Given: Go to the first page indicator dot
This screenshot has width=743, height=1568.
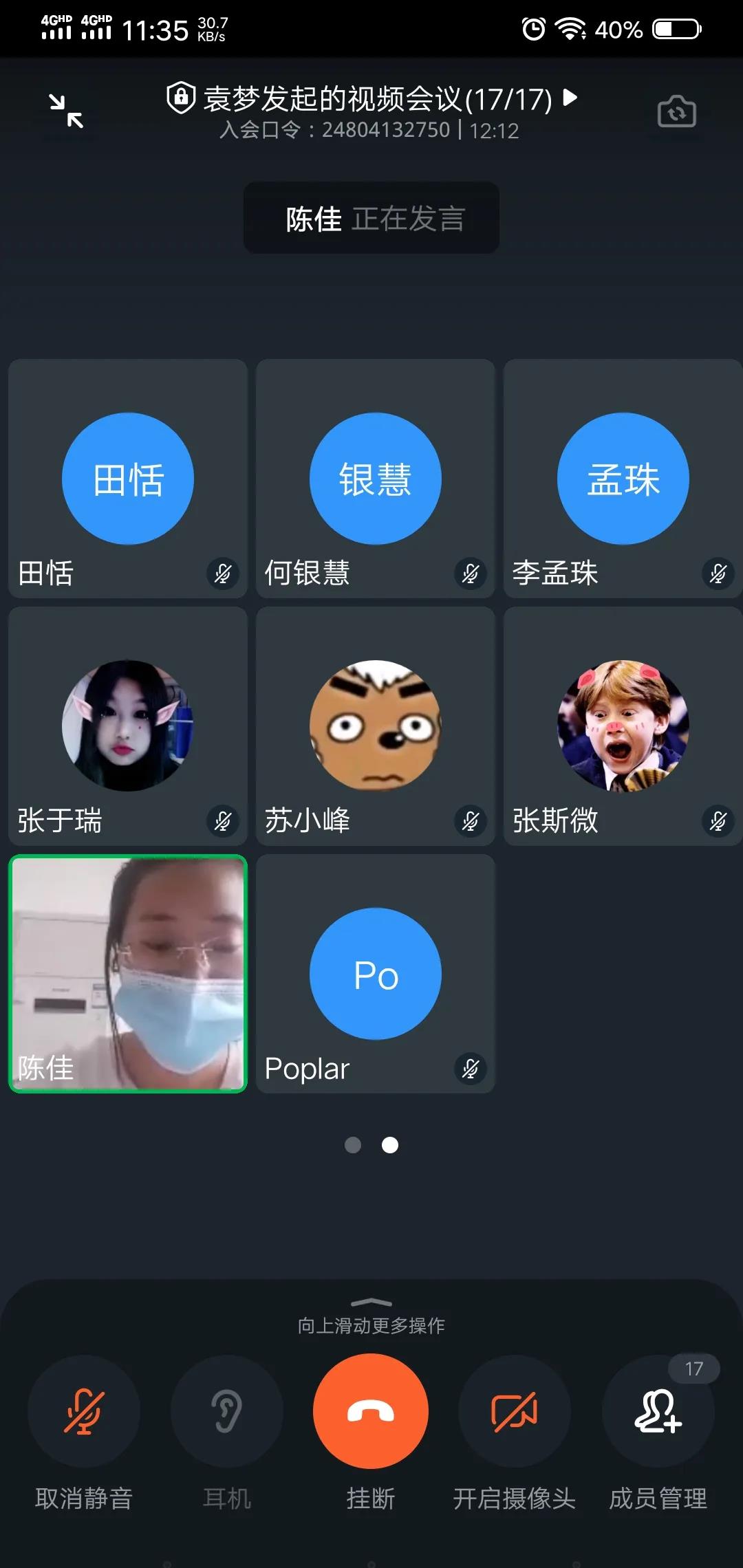Looking at the screenshot, I should point(353,1145).
